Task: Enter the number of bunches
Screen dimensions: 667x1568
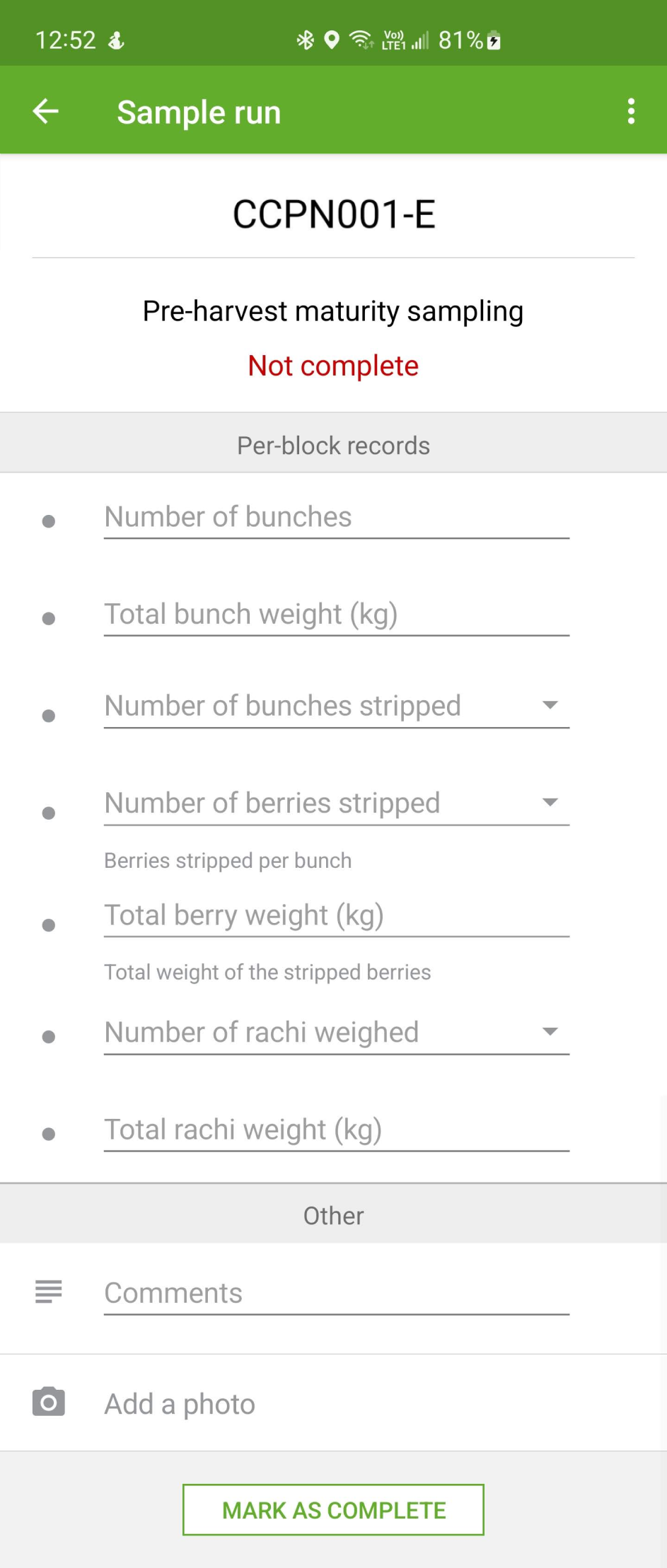Action: click(x=336, y=517)
